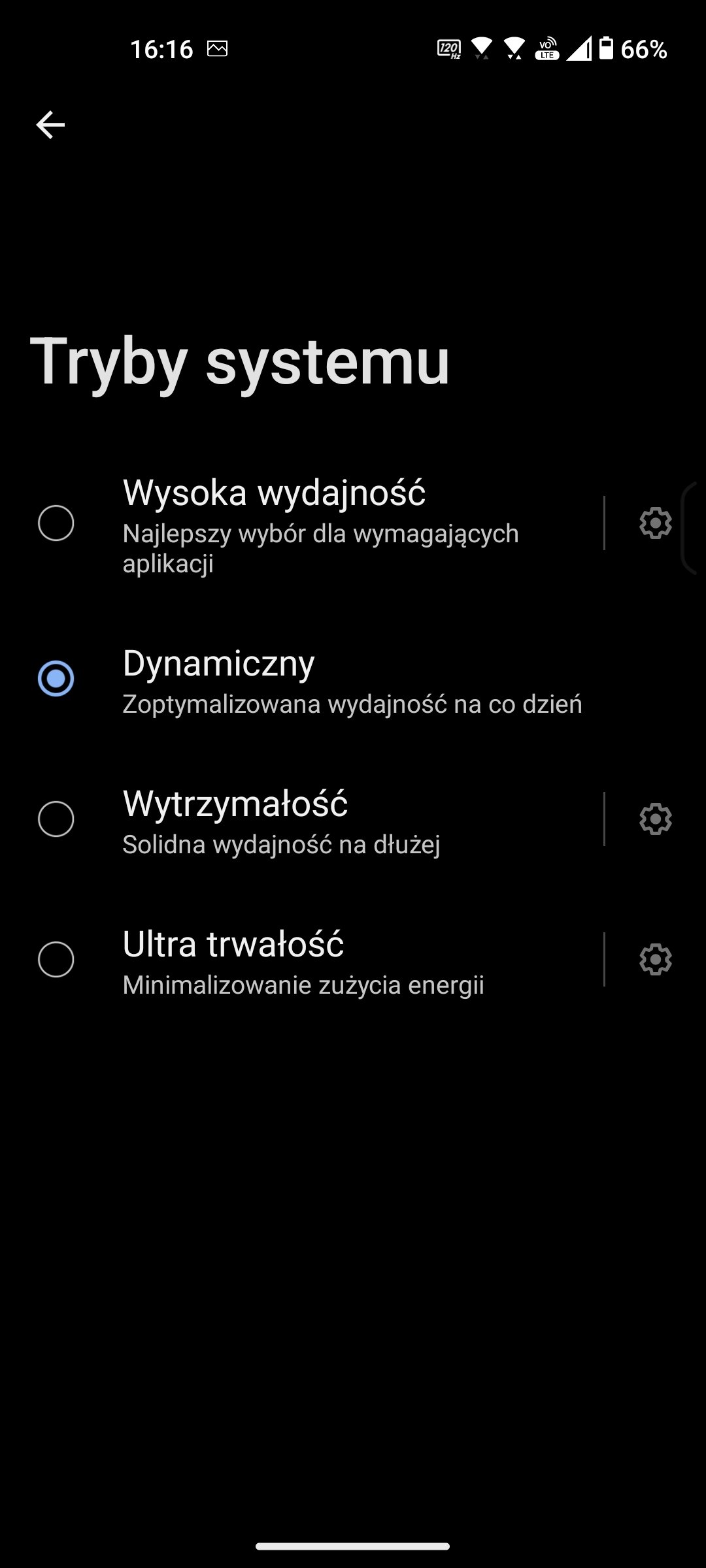Select the Ultra trwałość mode

coord(56,959)
